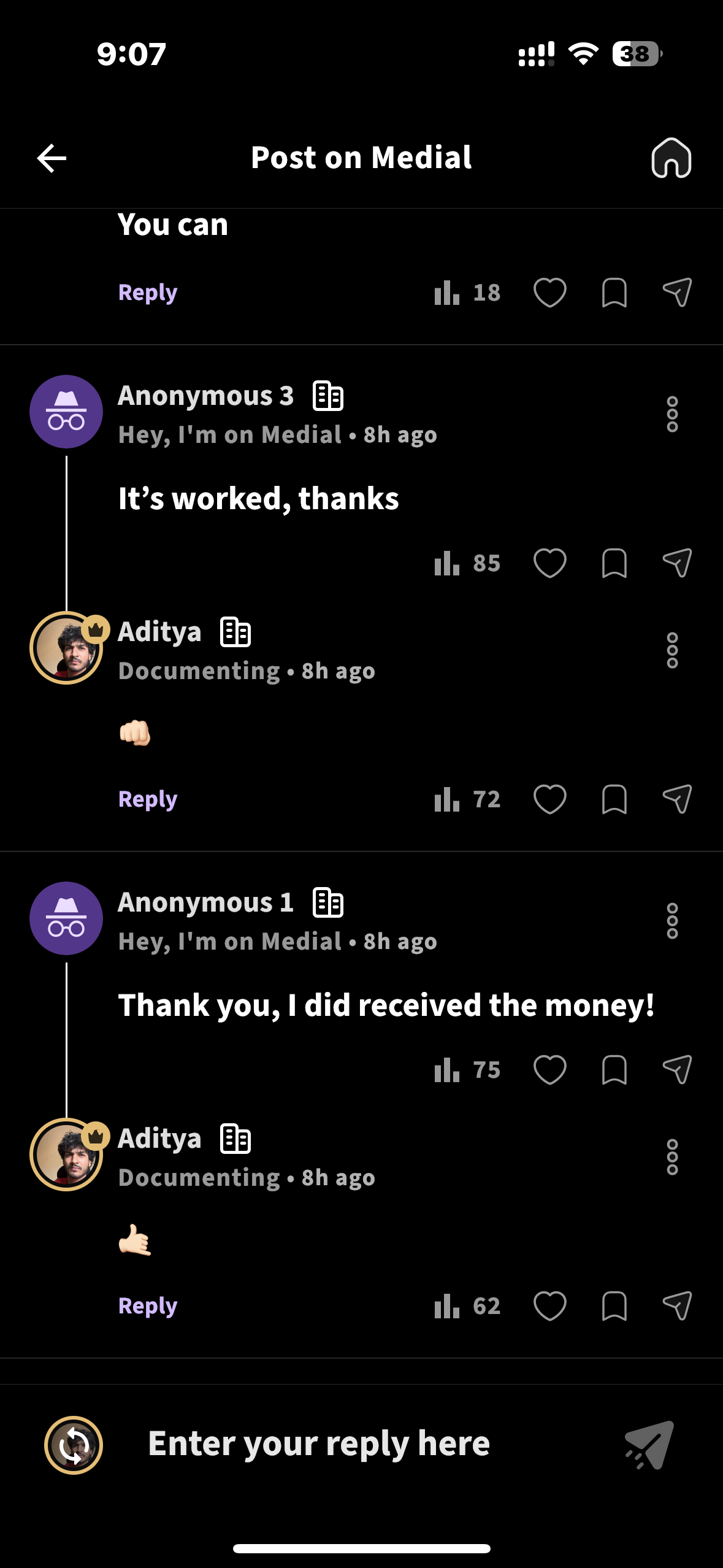Screen dimensions: 723x1568
Task: Open the home icon in the header
Action: 671,158
